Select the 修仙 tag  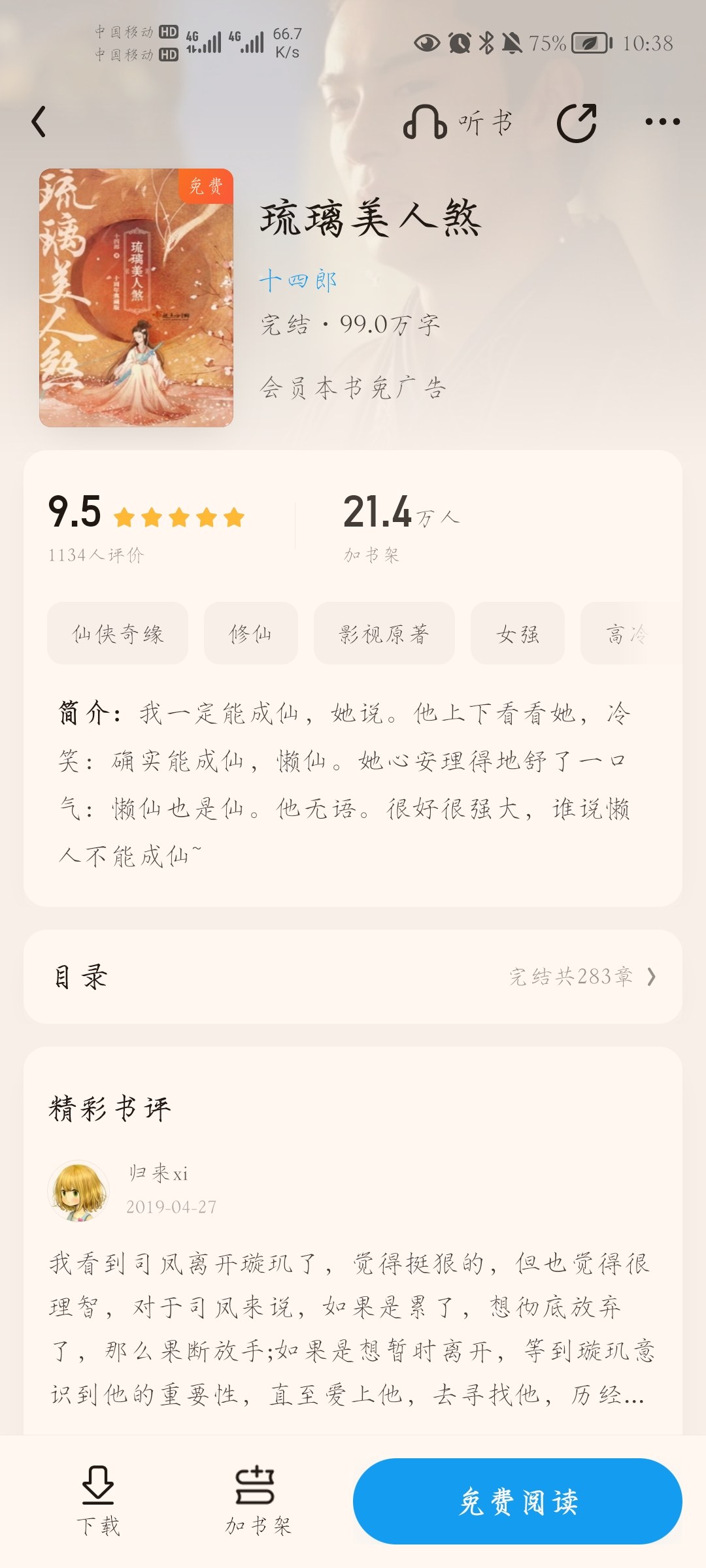point(250,633)
